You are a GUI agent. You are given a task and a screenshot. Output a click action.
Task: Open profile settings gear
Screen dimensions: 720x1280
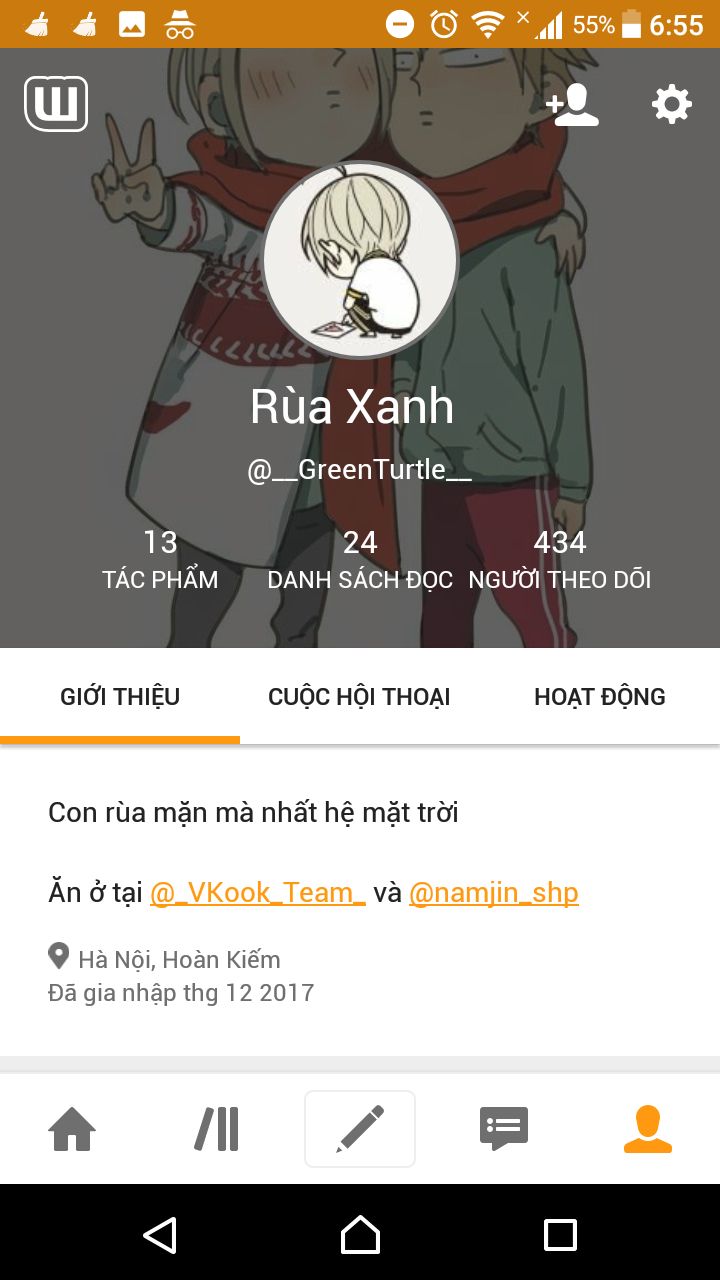click(x=671, y=104)
